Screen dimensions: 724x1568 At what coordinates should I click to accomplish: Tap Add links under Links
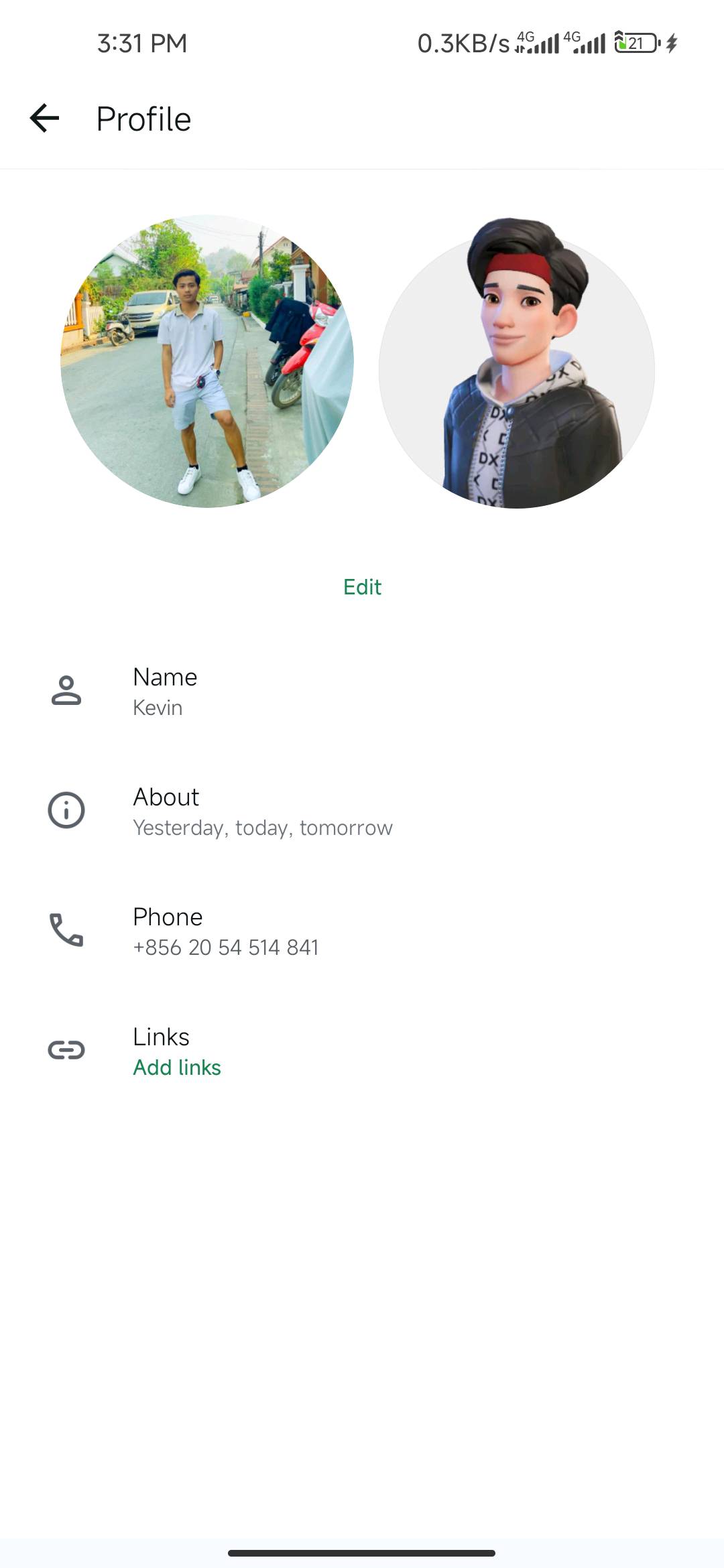point(177,1067)
